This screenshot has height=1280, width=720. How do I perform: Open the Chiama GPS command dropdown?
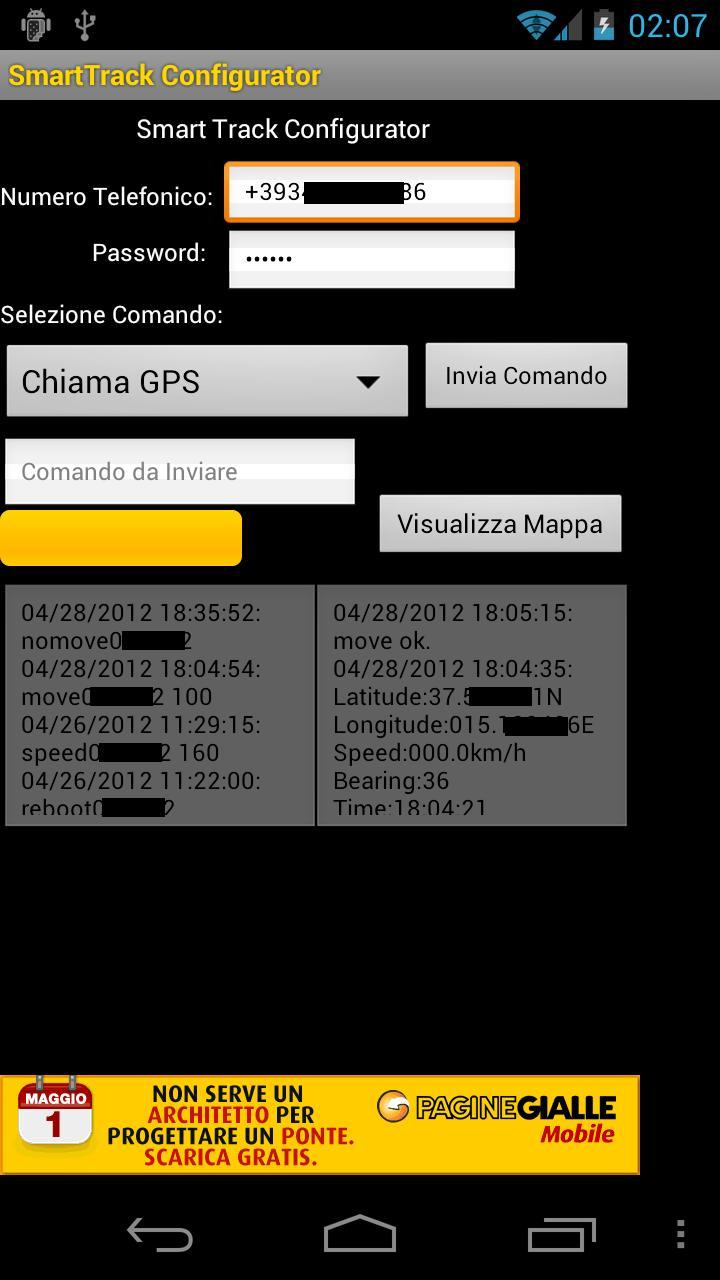(x=207, y=380)
